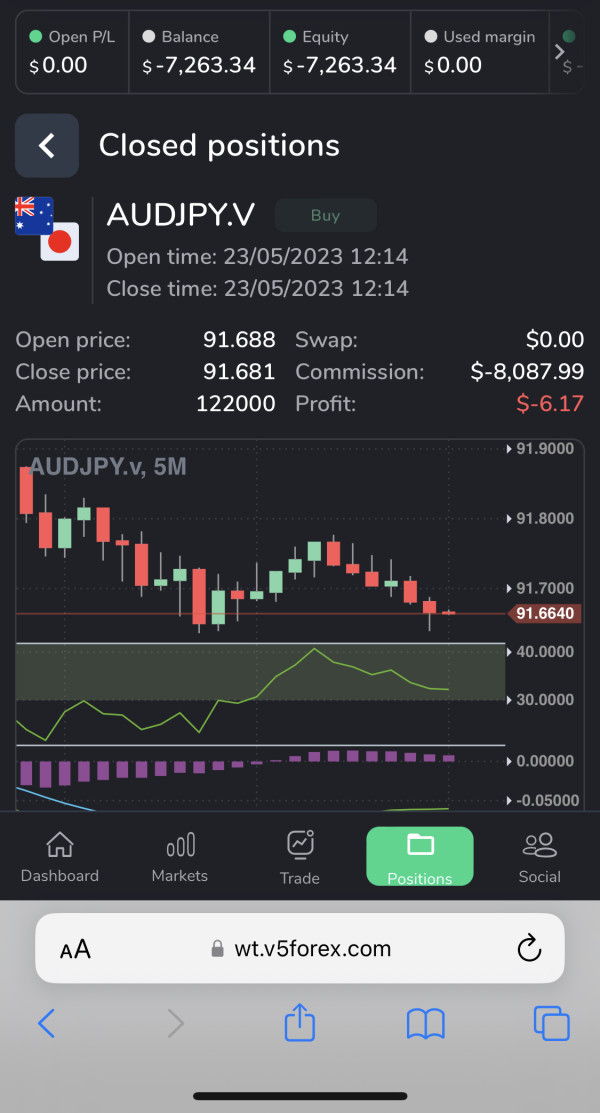600x1113 pixels.
Task: Switch to the Social tab
Action: (540, 857)
